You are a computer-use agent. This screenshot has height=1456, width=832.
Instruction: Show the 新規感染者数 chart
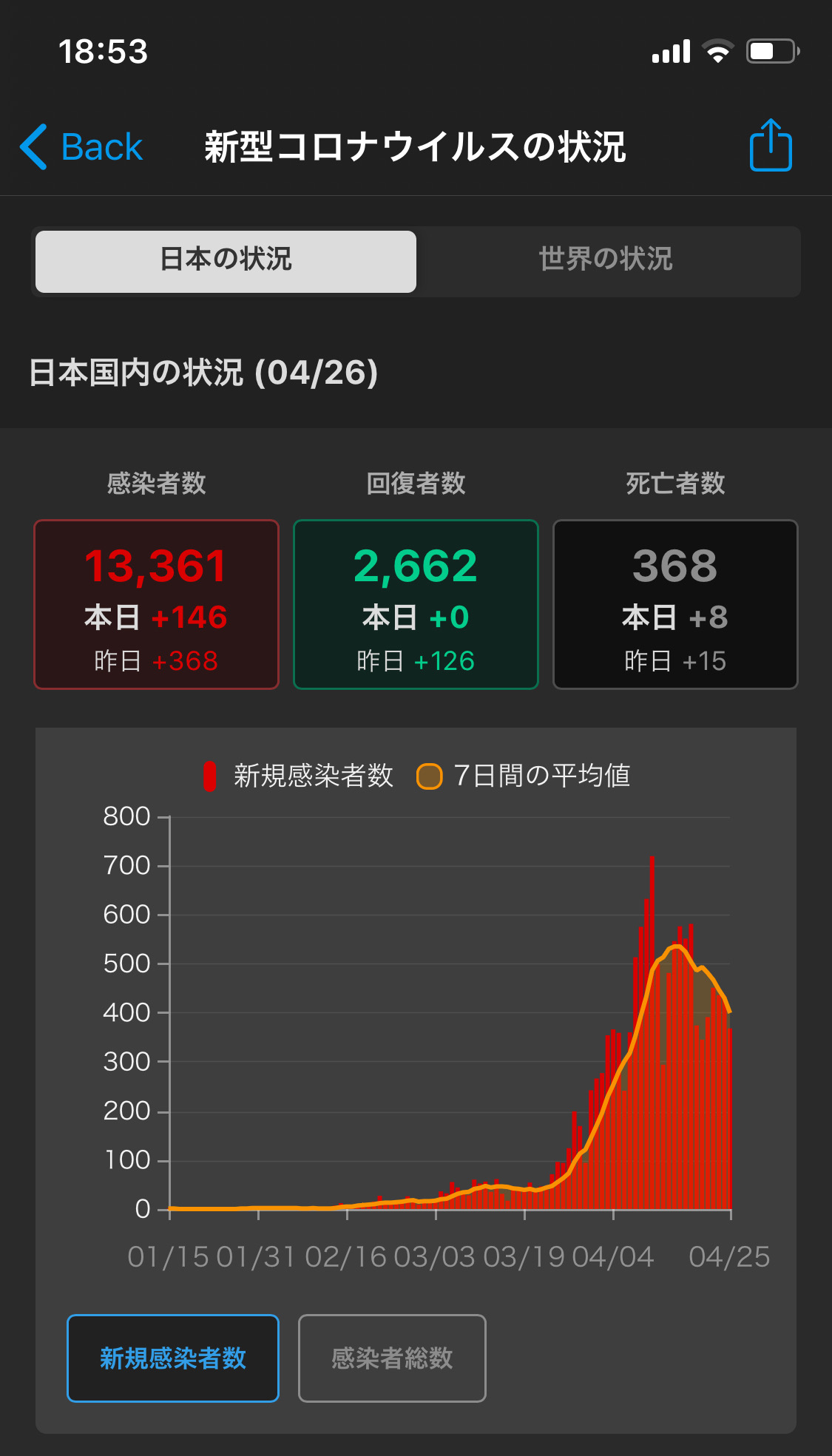(x=173, y=1358)
